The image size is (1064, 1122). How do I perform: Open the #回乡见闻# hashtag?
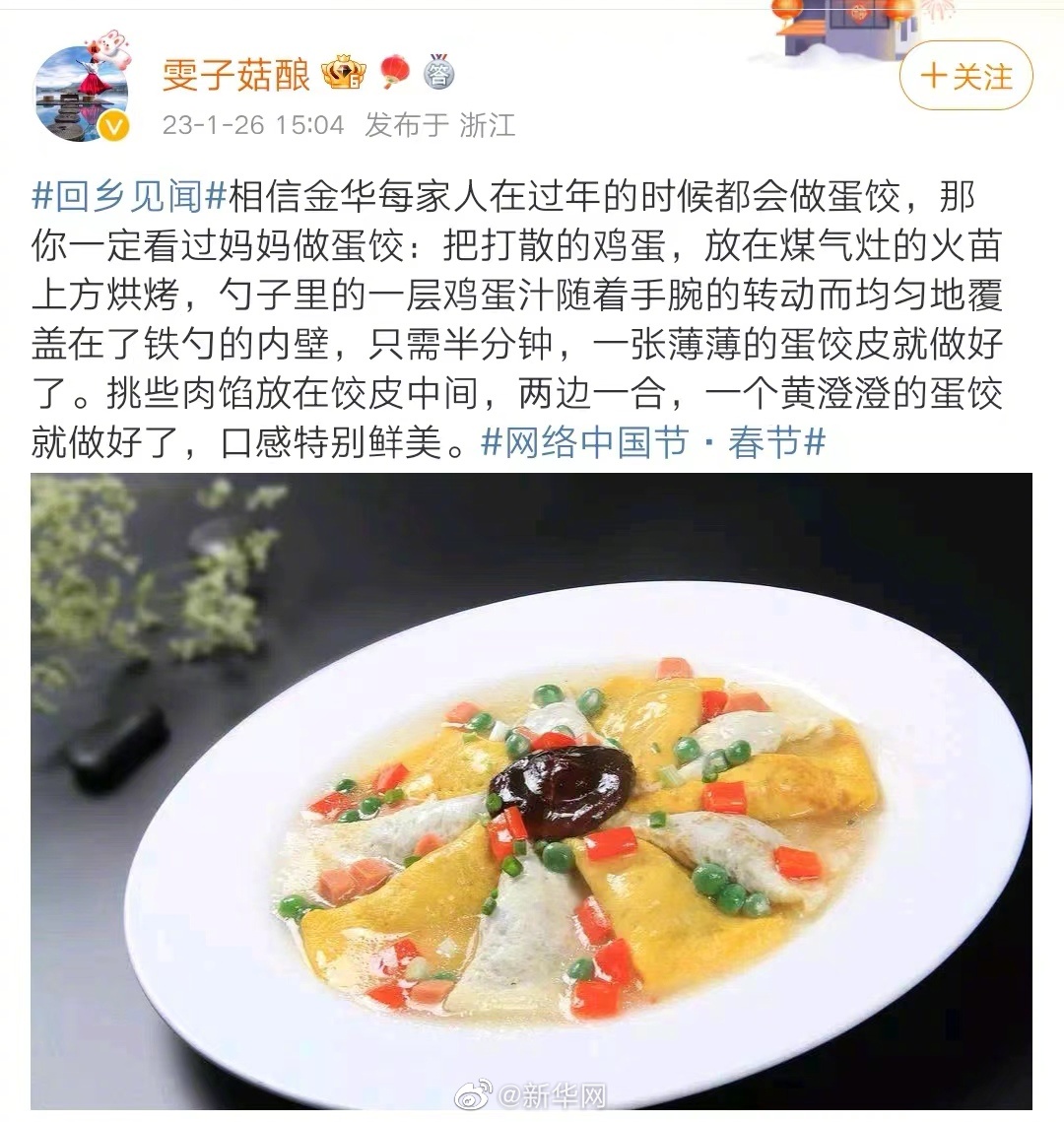(x=129, y=197)
